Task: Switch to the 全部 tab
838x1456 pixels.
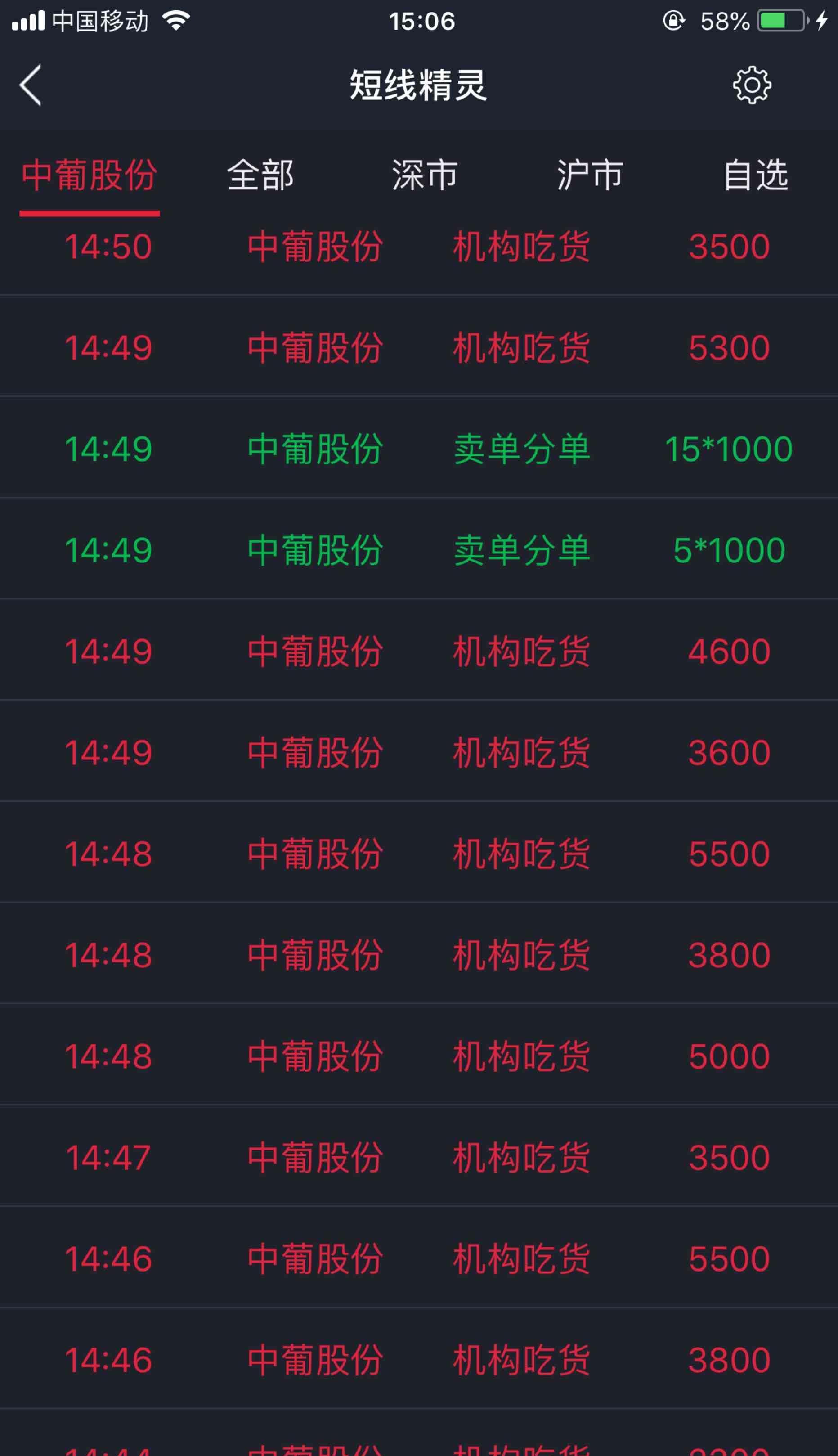Action: pyautogui.click(x=260, y=175)
